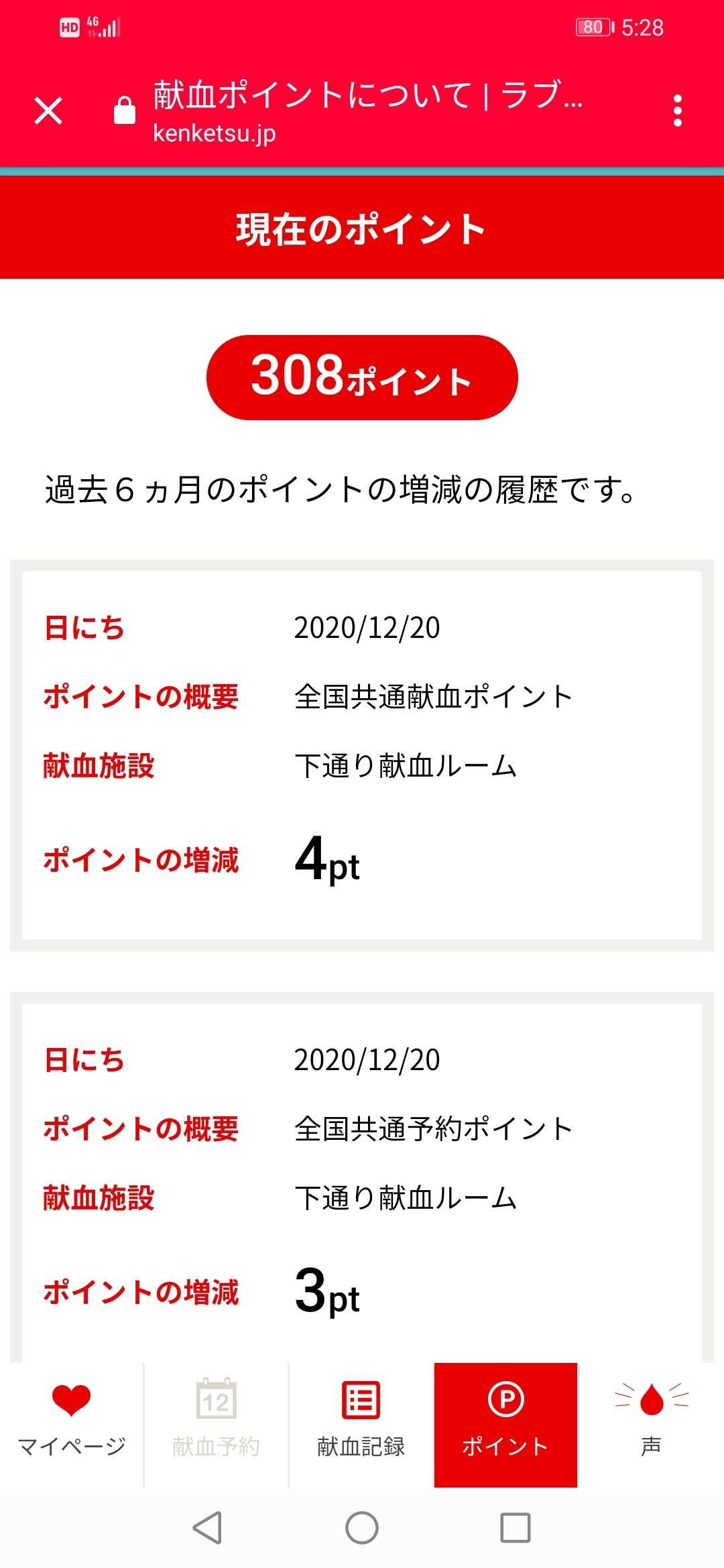Tap the system home button
Viewport: 724px width, 1568px height.
(x=362, y=1528)
